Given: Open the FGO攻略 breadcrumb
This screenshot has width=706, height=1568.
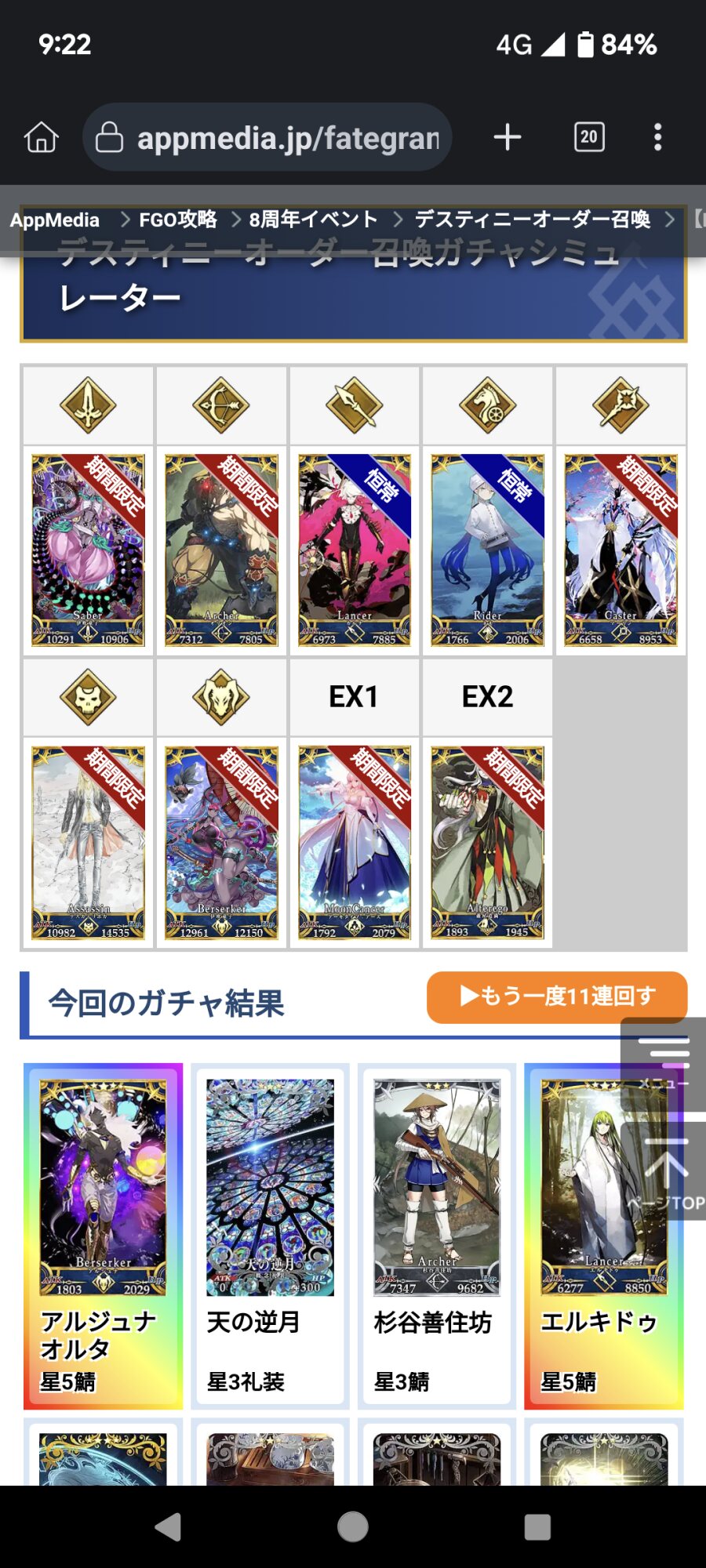Looking at the screenshot, I should pos(178,220).
